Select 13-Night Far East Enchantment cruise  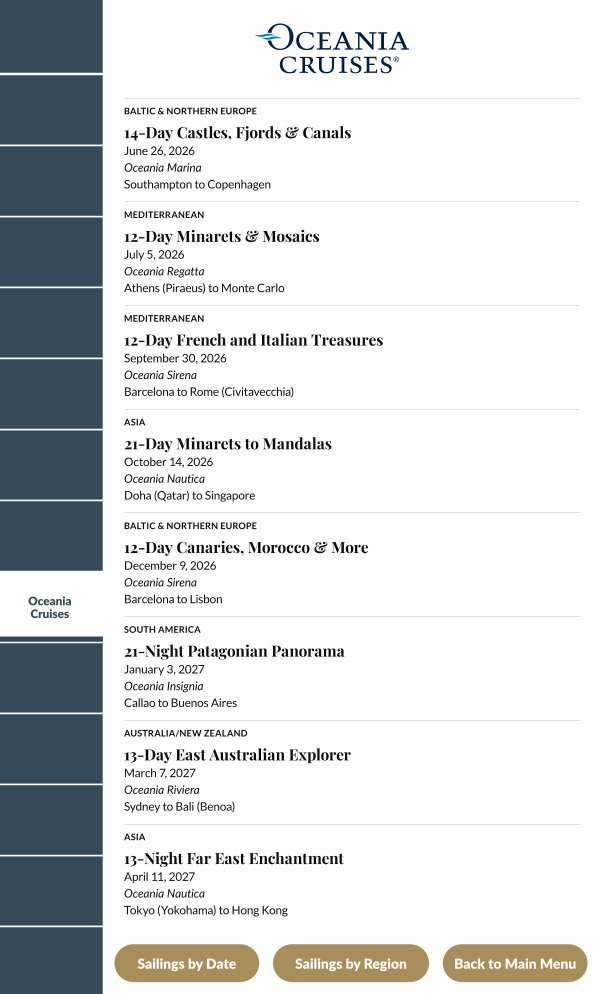pos(233,859)
